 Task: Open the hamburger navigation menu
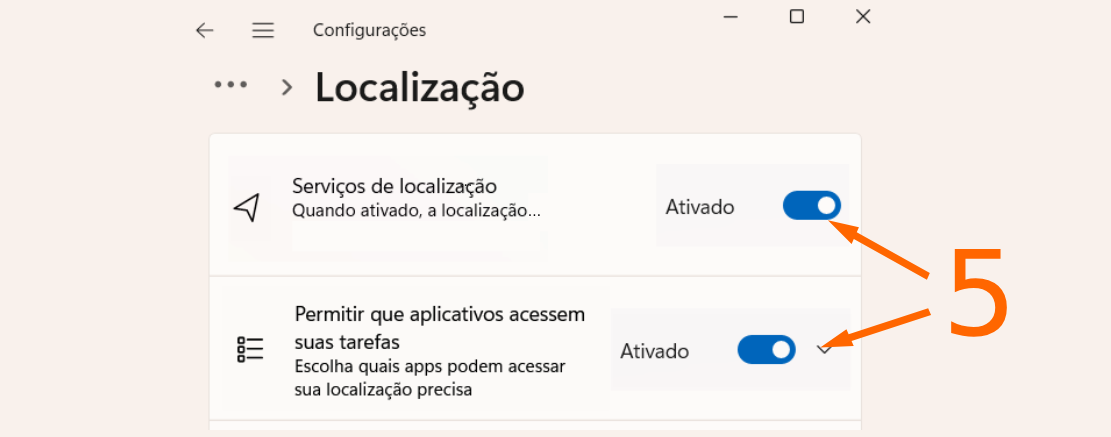(x=263, y=30)
